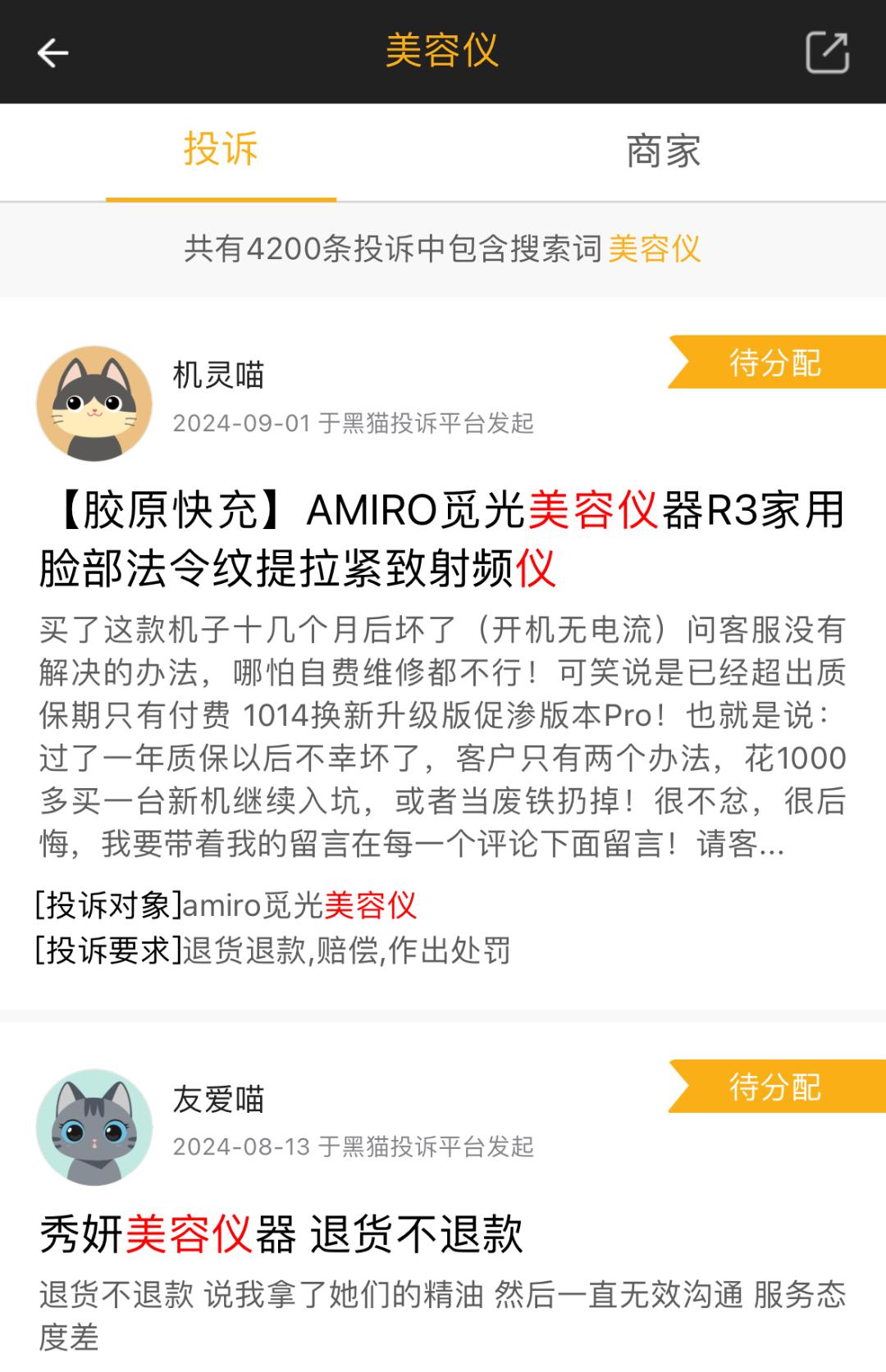The image size is (886, 1372).
Task: Switch to the 商家 tab
Action: tap(663, 152)
